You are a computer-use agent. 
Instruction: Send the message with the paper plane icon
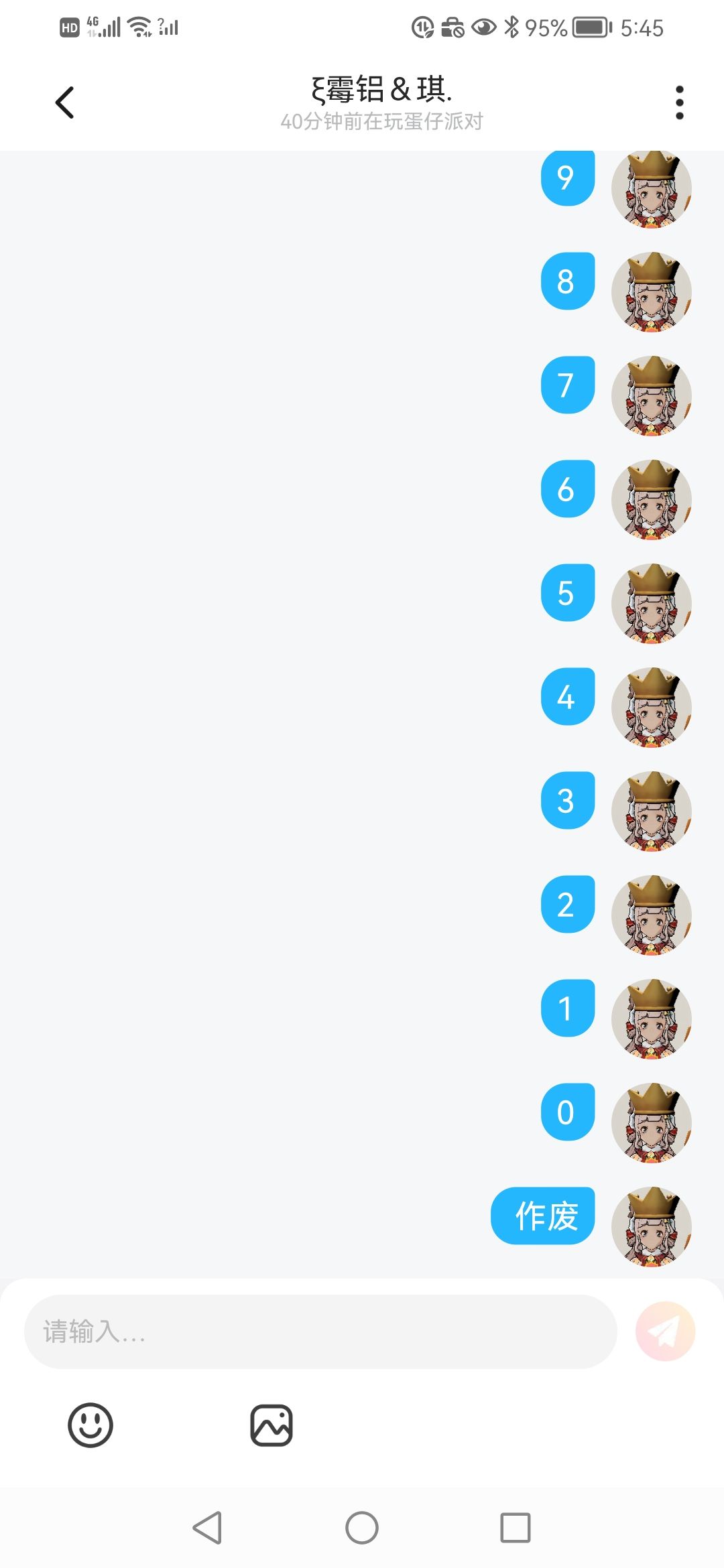[665, 1331]
